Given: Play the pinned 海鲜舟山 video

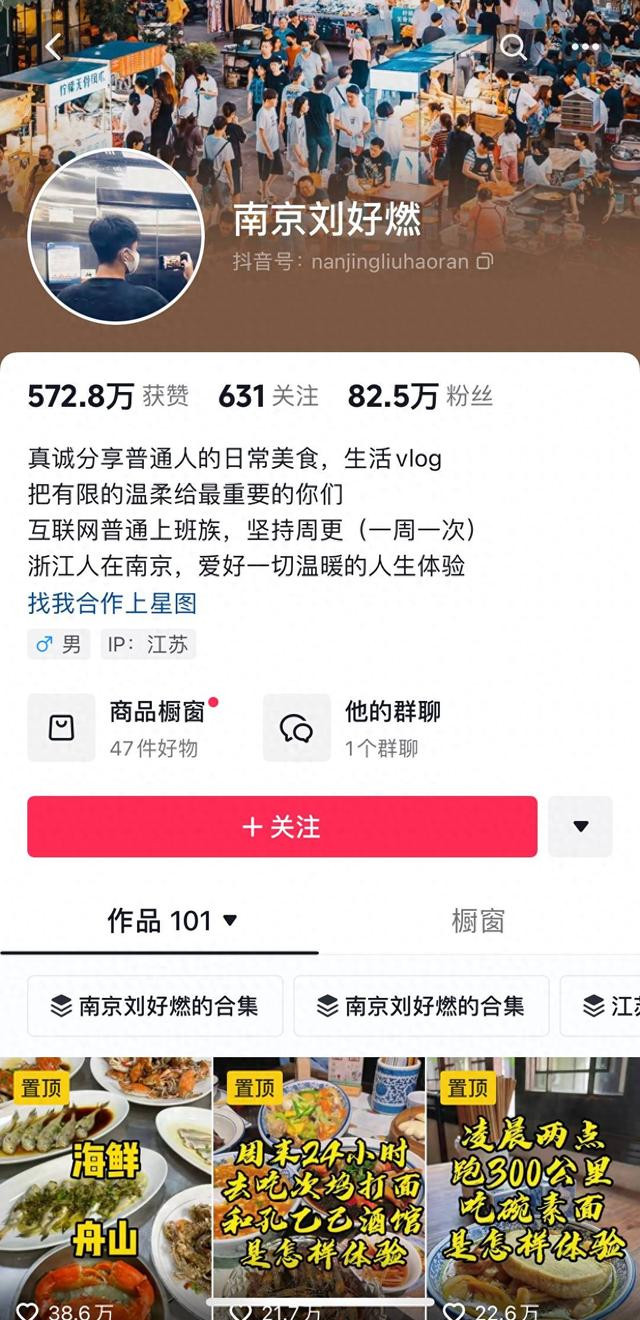Looking at the screenshot, I should 105,1188.
